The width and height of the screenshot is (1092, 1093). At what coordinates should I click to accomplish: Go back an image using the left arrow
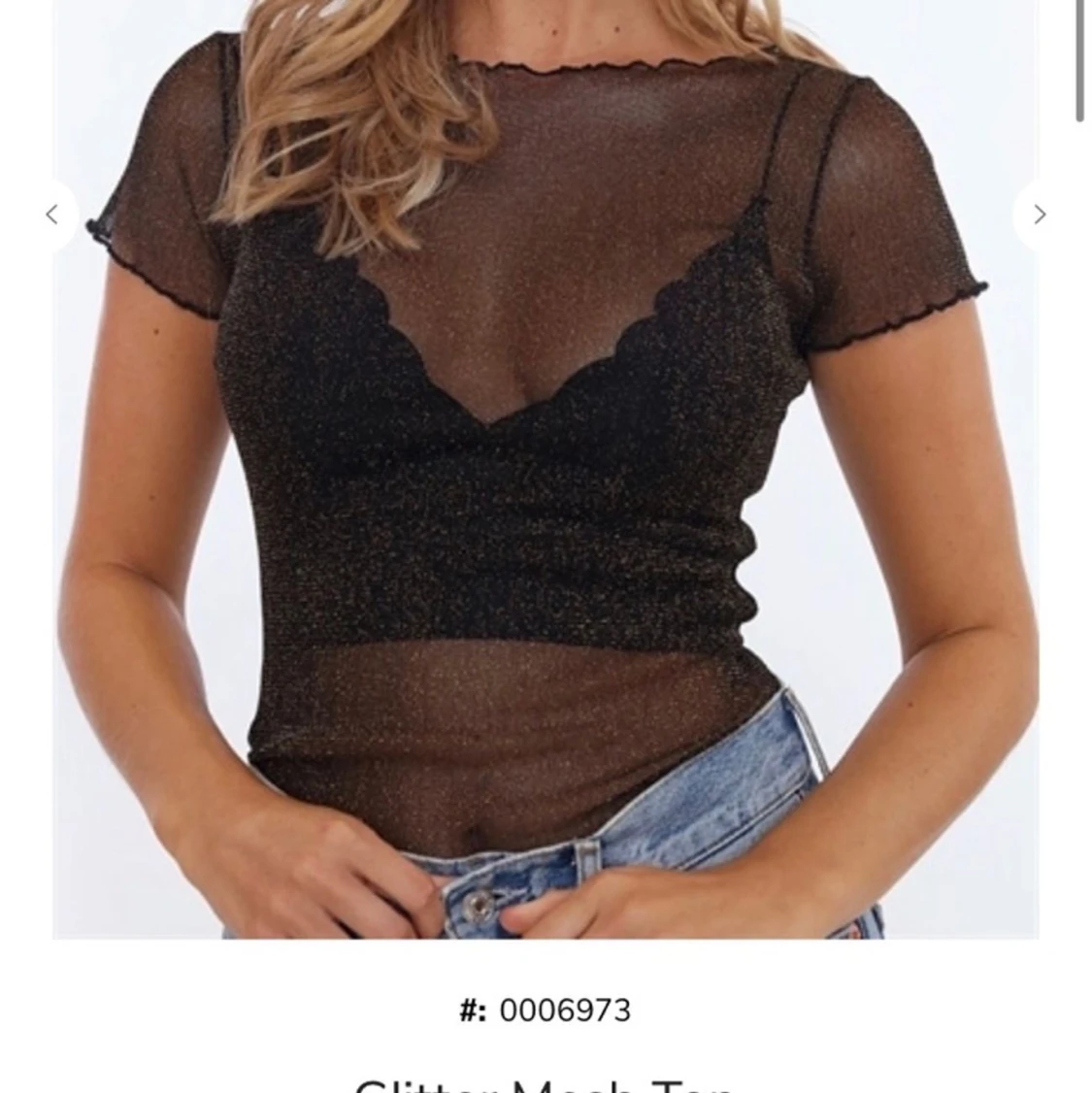click(53, 214)
